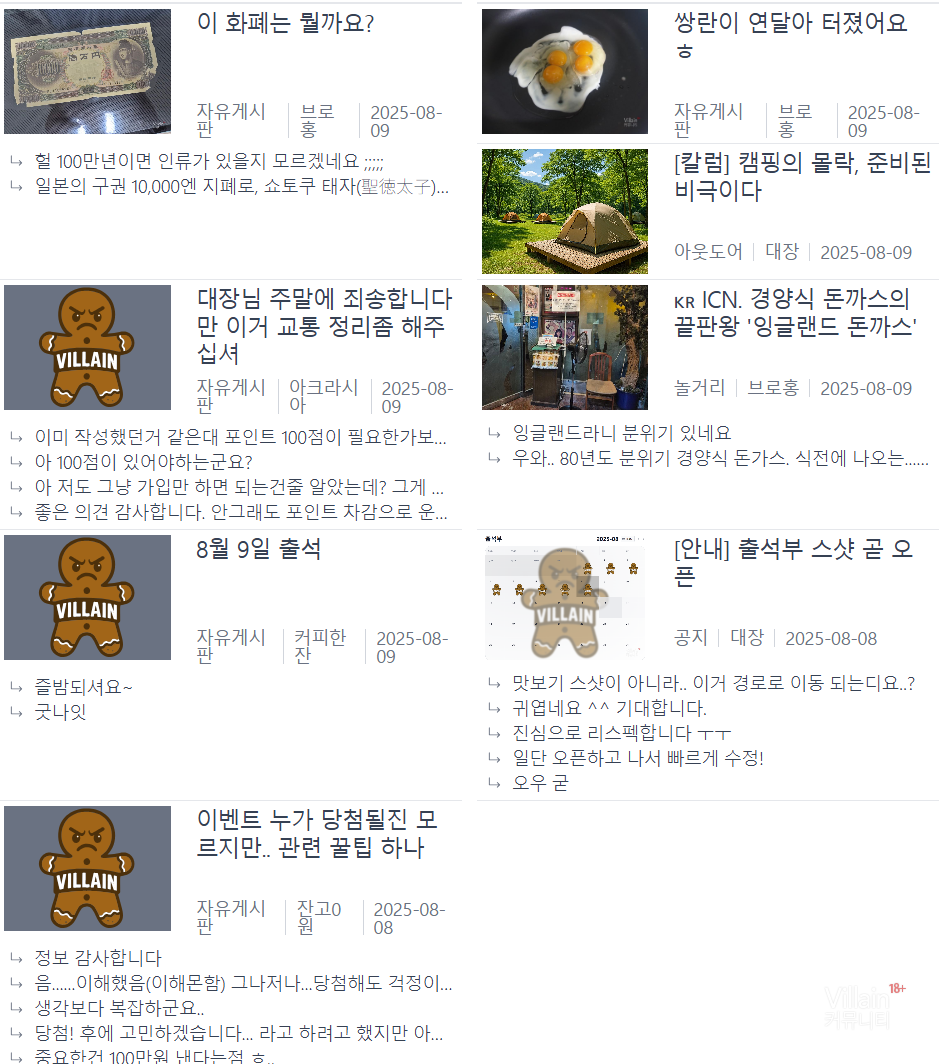Open the 공지 category

691,637
